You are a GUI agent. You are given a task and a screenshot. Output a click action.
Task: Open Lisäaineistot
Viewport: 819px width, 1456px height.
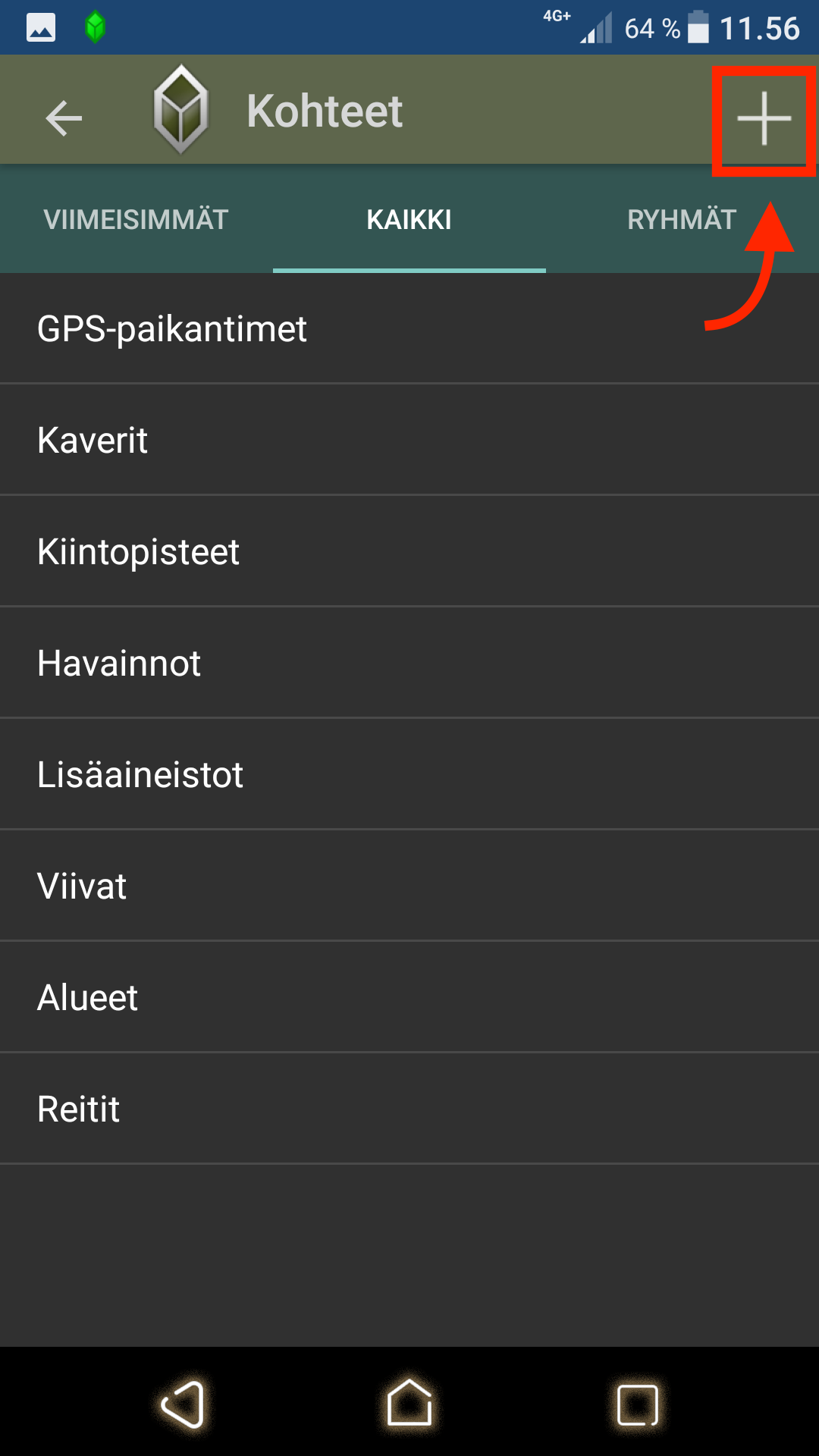click(409, 775)
